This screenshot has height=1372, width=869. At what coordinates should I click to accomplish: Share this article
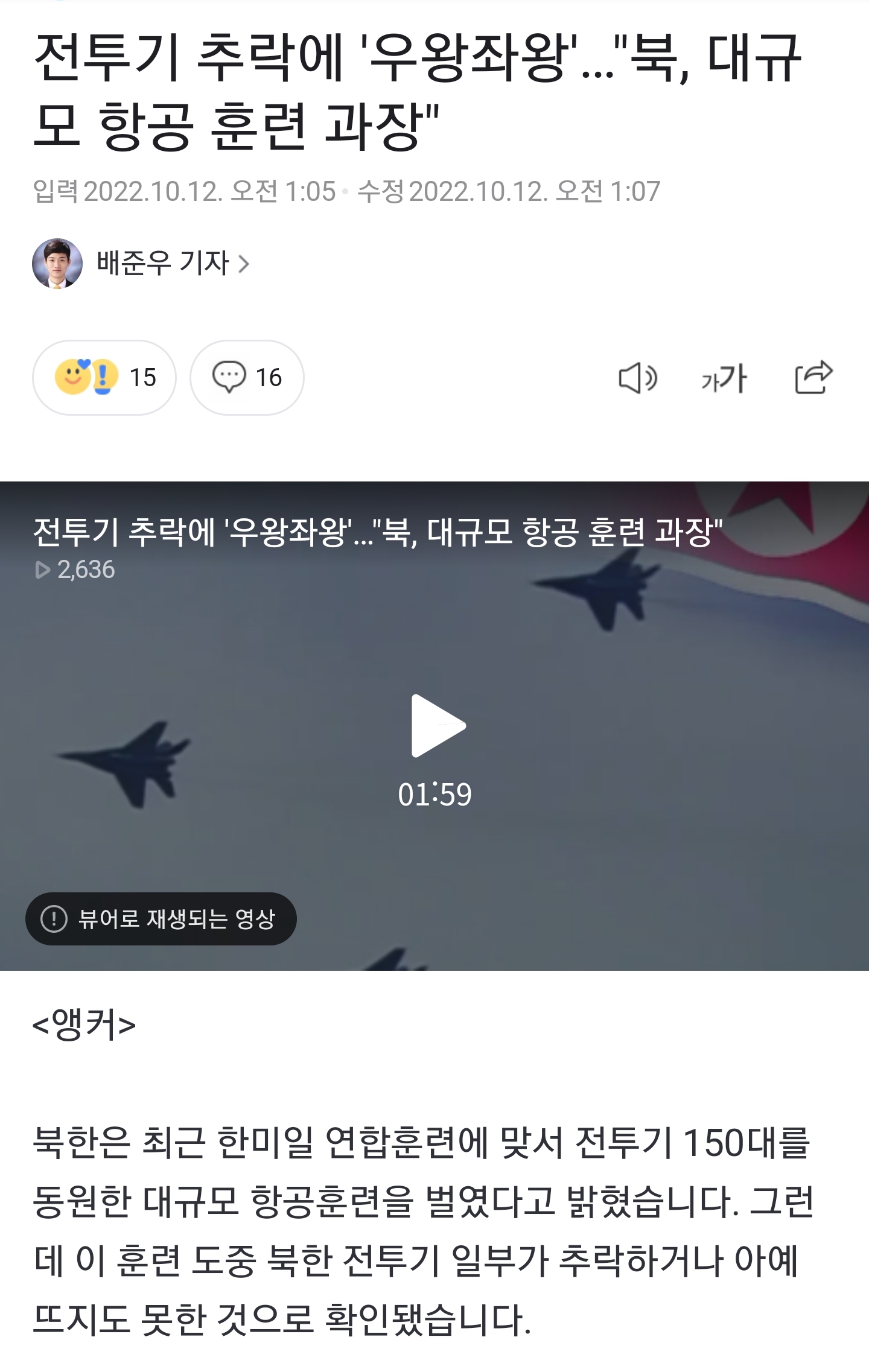click(813, 378)
